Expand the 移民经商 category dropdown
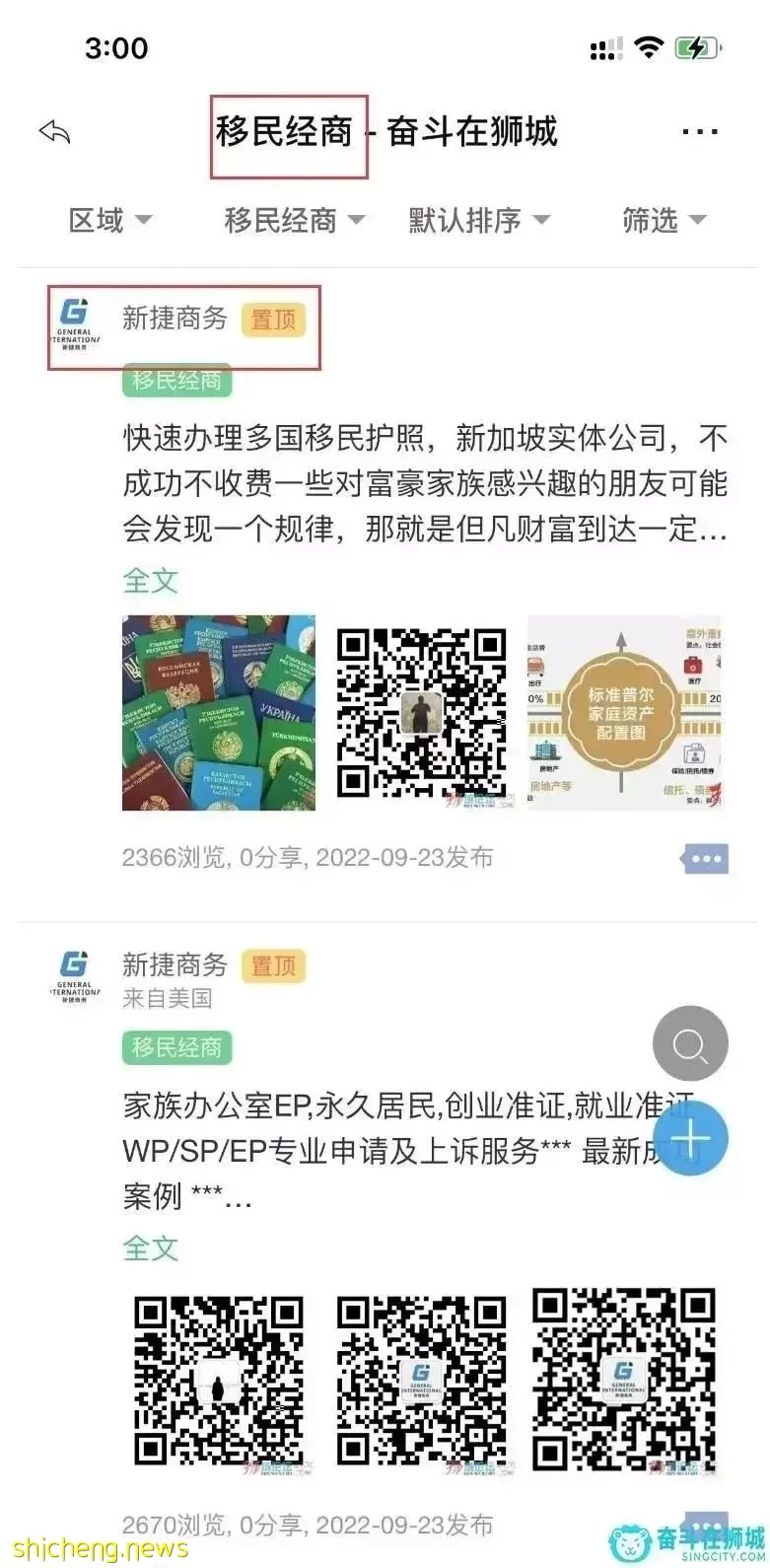 tap(294, 220)
